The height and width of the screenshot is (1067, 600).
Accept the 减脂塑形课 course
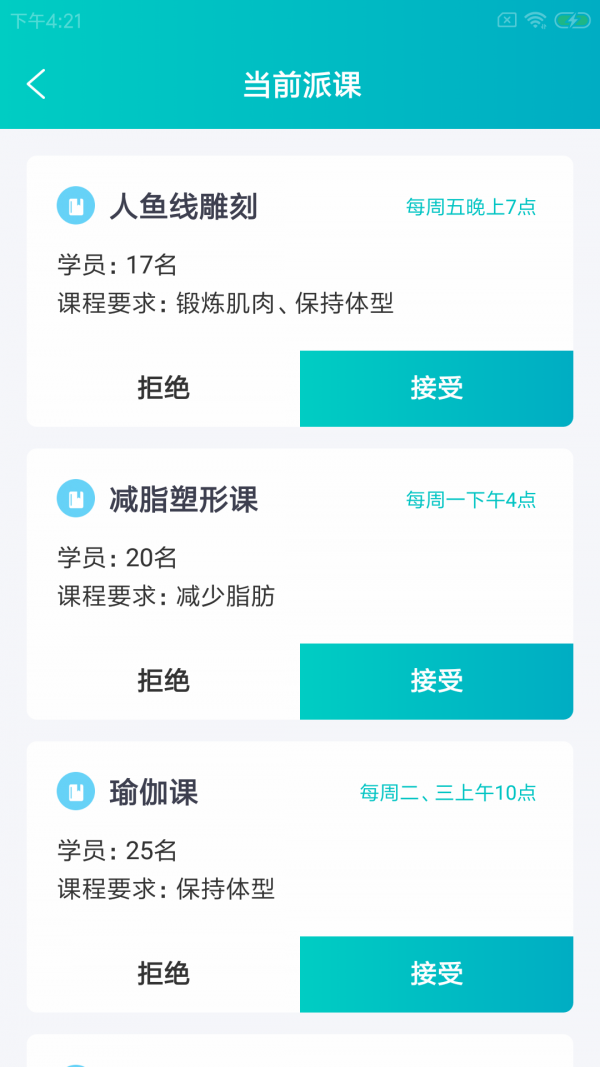pos(436,681)
